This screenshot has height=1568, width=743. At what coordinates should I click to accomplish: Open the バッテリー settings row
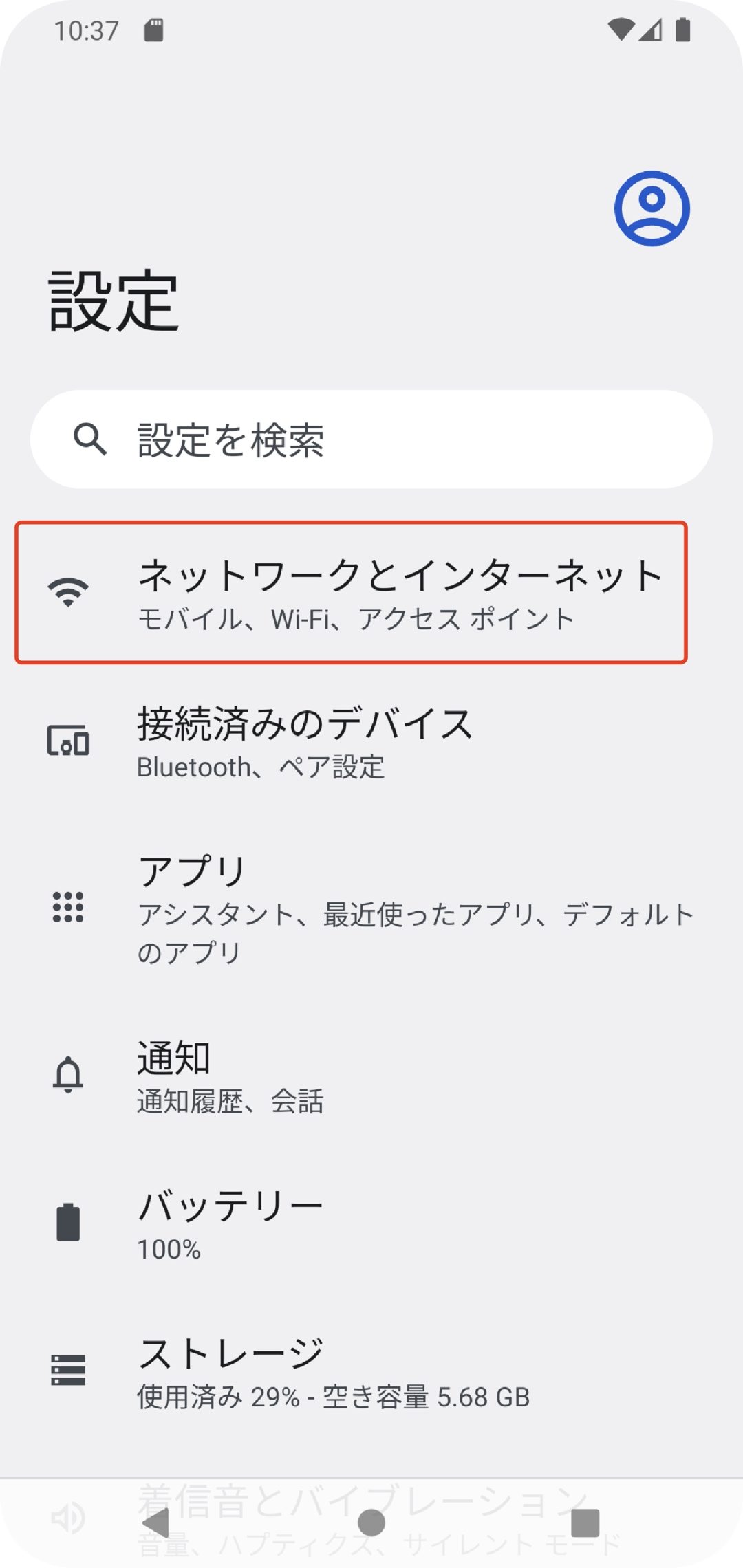pyautogui.click(x=371, y=1223)
